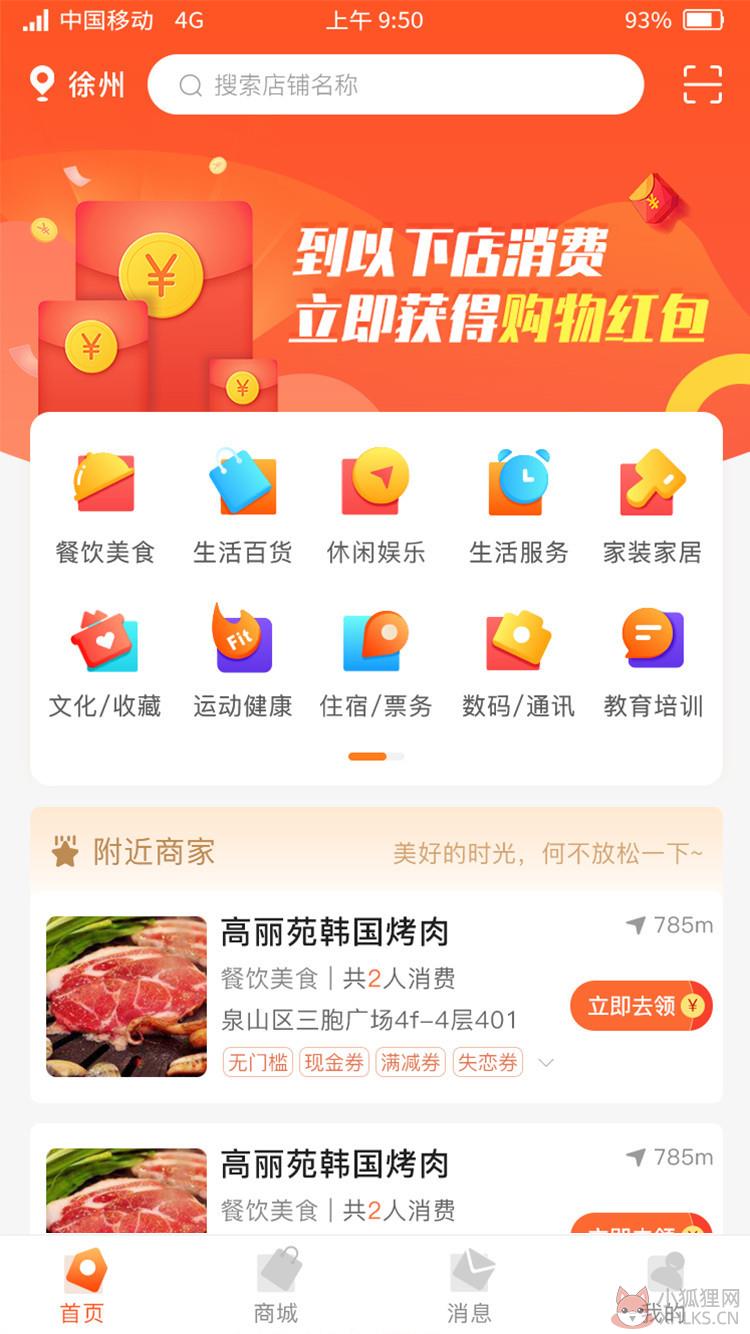Expand coupon tags on first 高丽苑韩国烤肉
Viewport: 750px width, 1334px height.
[546, 1063]
